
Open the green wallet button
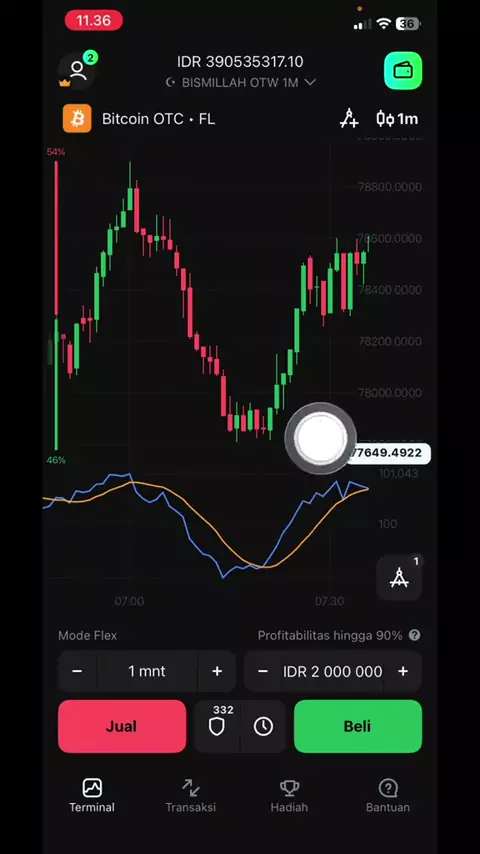click(x=403, y=71)
